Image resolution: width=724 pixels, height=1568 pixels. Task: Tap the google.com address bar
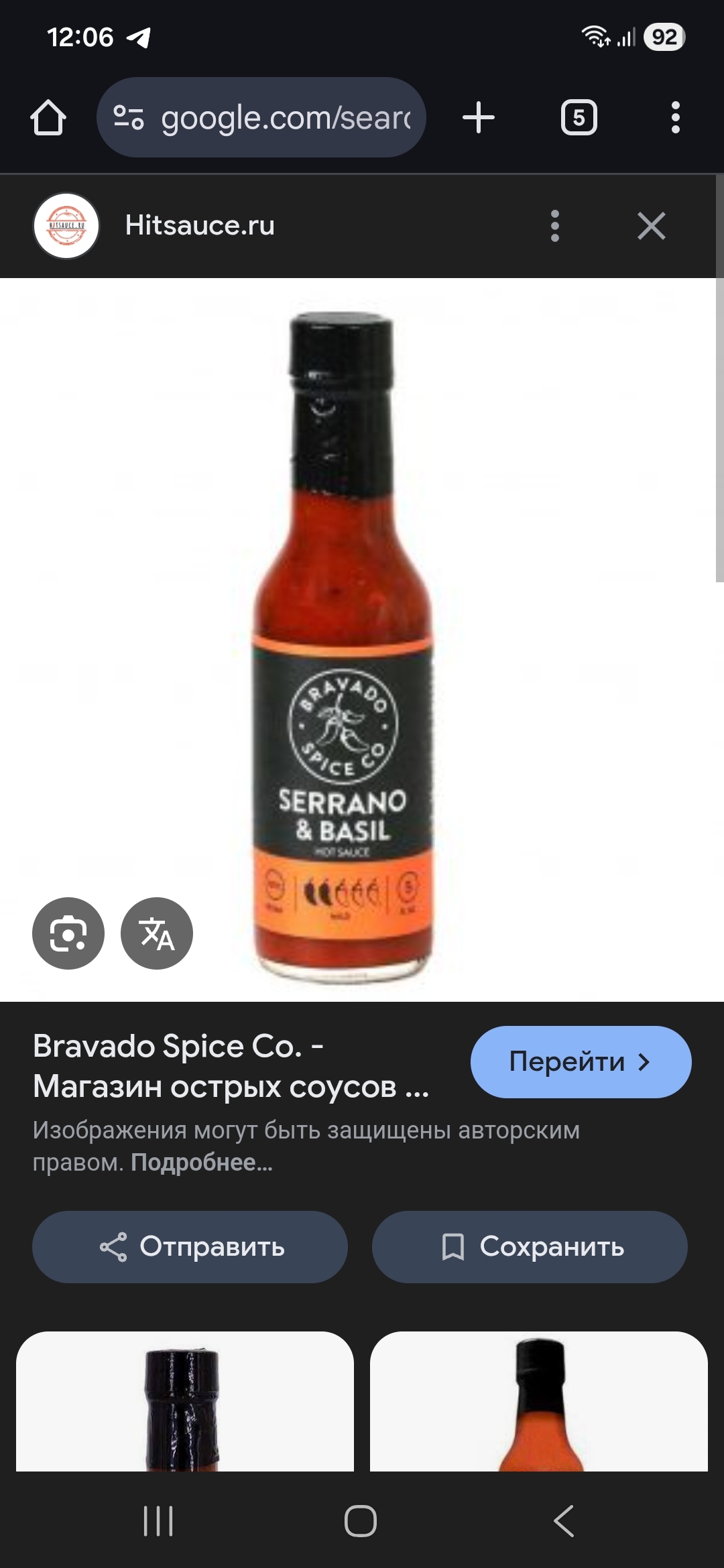coord(261,118)
